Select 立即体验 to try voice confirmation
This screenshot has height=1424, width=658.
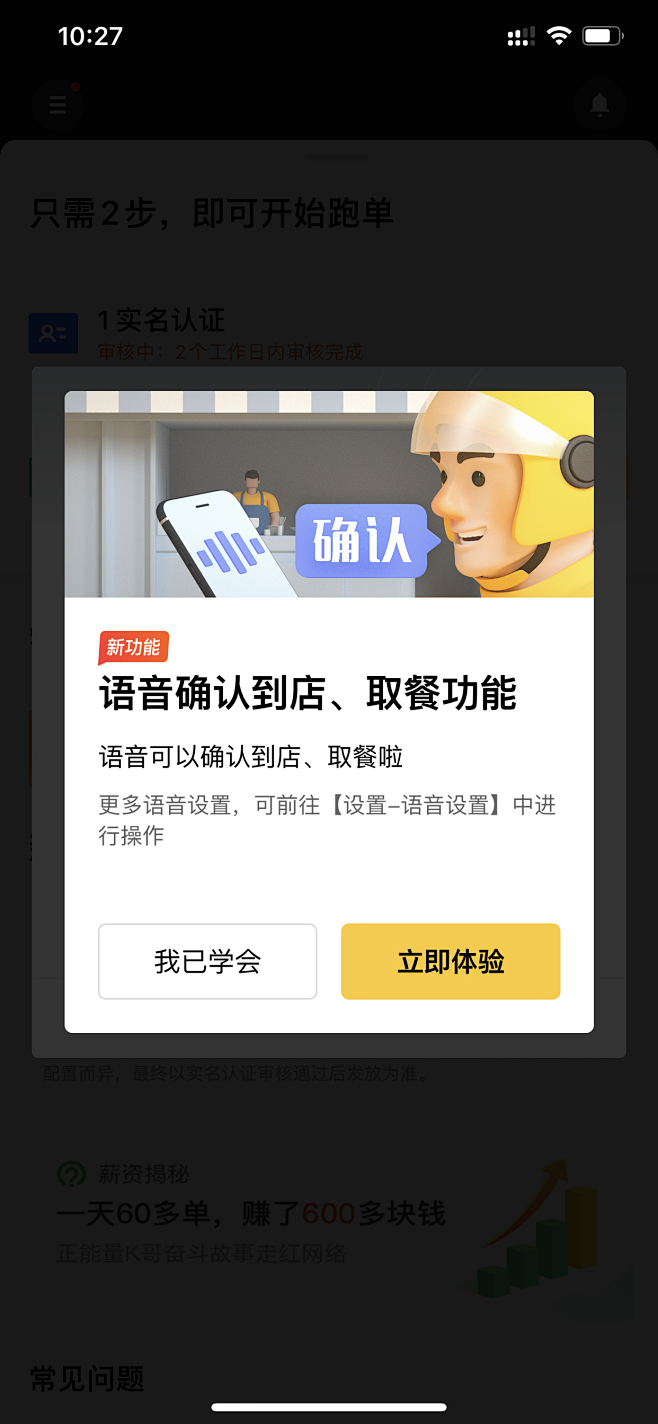pyautogui.click(x=451, y=961)
